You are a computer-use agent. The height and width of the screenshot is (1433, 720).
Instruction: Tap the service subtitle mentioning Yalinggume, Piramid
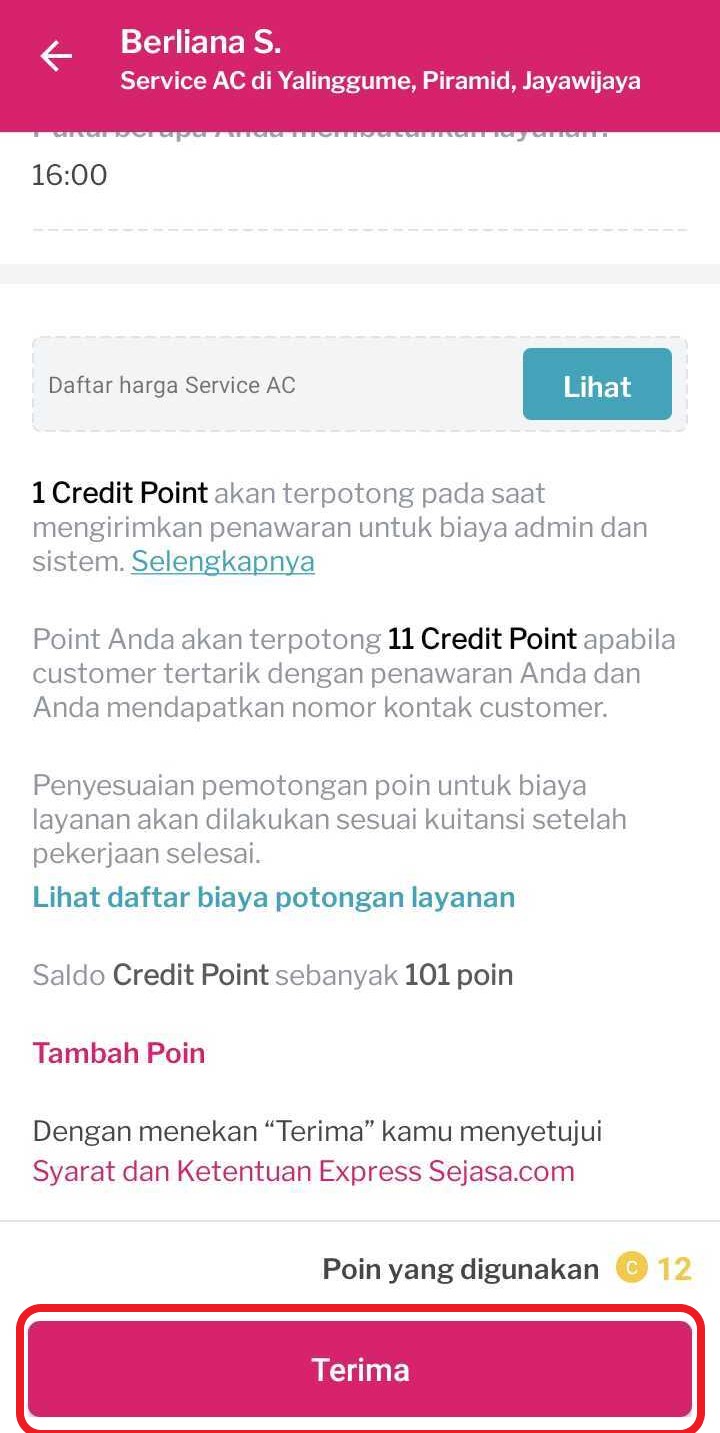pos(380,80)
